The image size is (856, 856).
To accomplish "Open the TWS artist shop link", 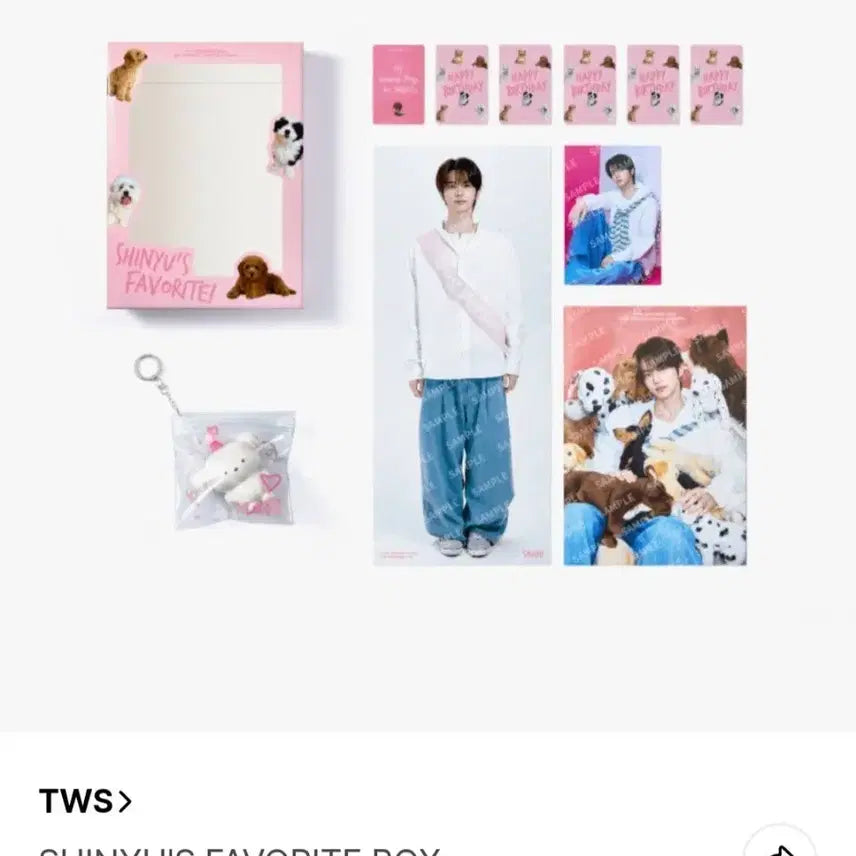I will [85, 801].
